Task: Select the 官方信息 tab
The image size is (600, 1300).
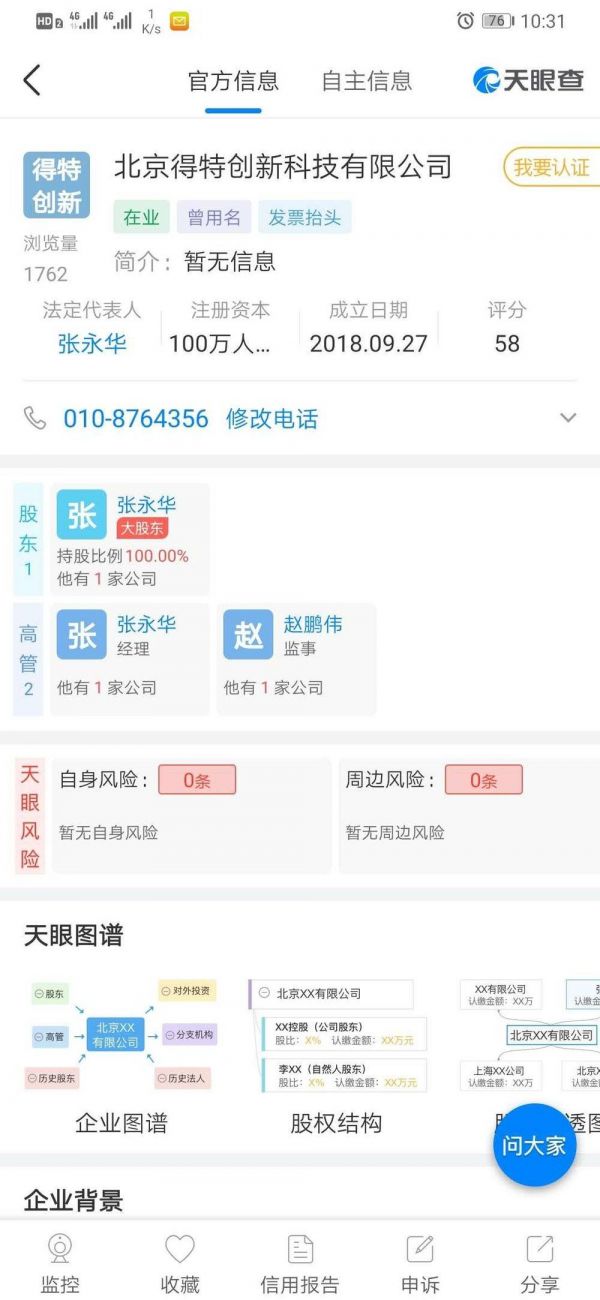Action: point(233,81)
